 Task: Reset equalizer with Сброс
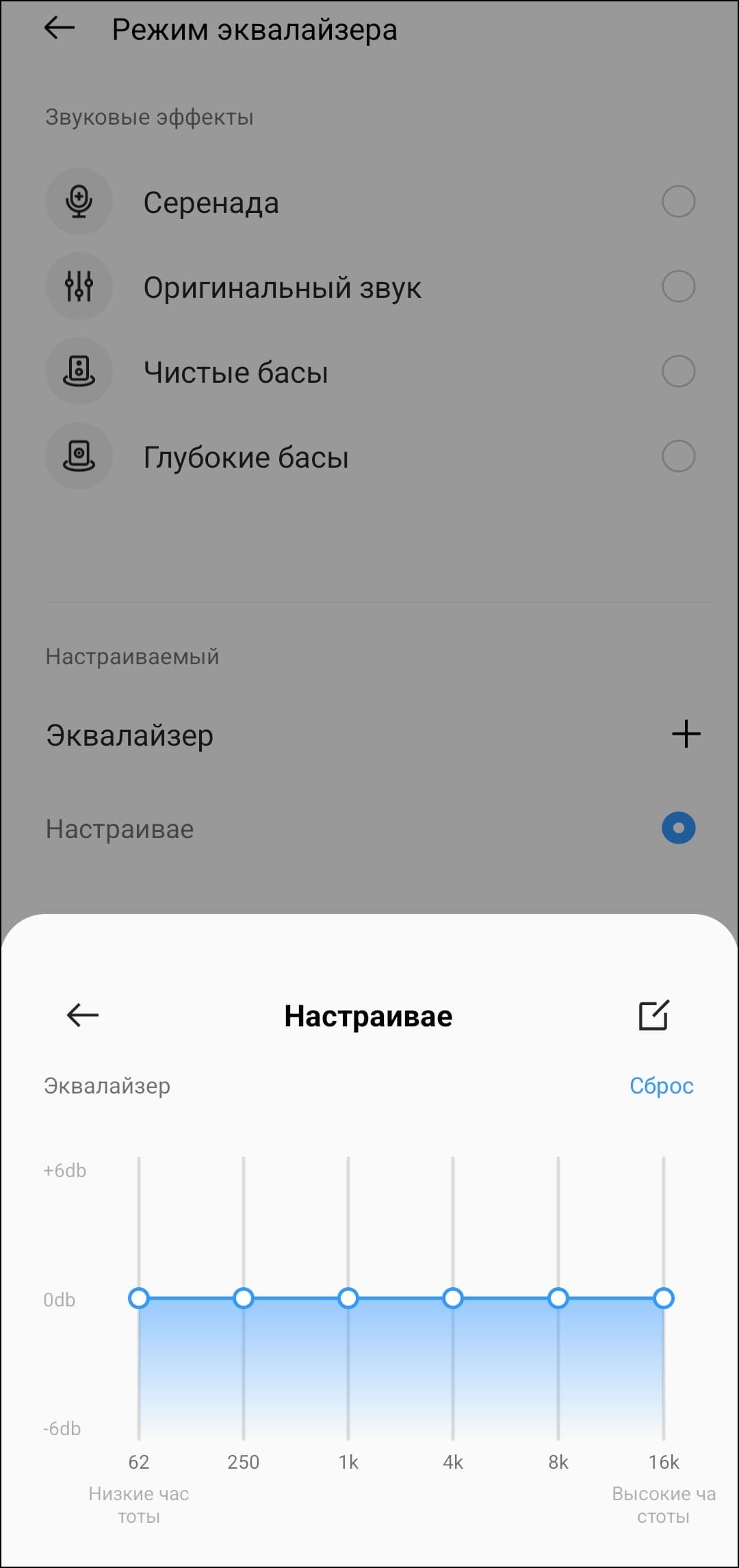[x=661, y=1086]
